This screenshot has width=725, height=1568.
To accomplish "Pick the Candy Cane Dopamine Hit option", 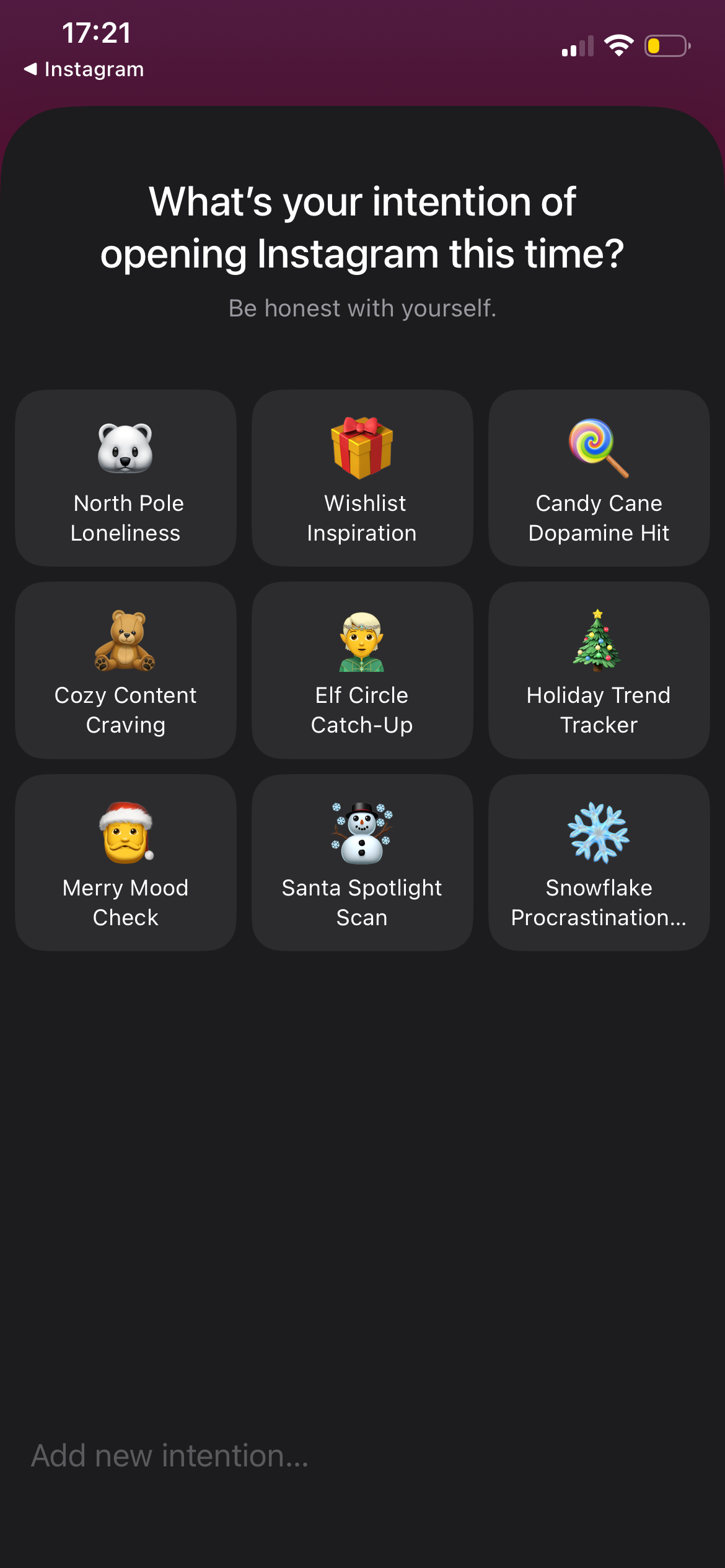I will [599, 477].
